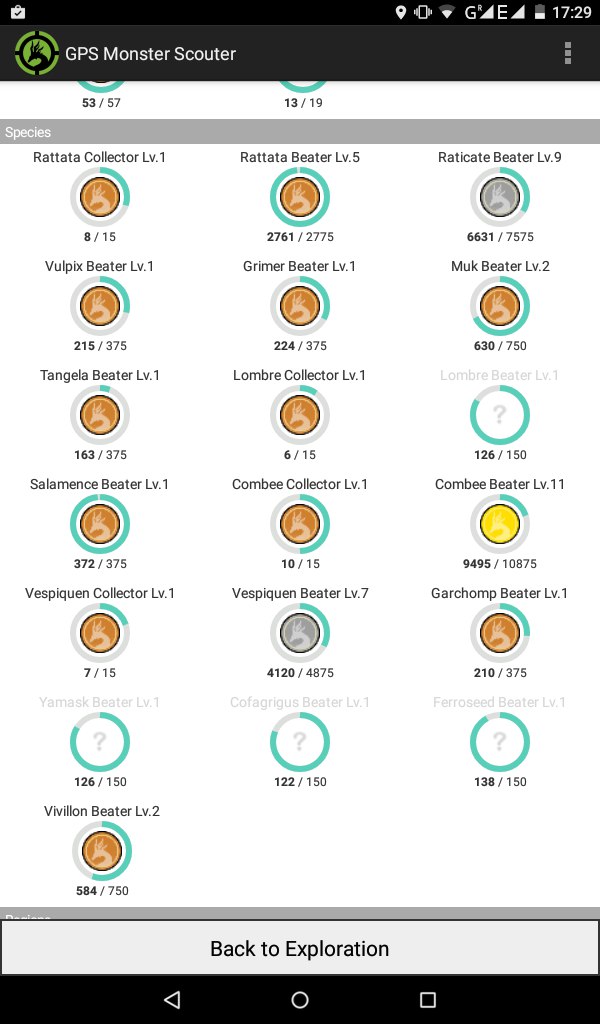Select Raticate Beater Lv.9 medal
Viewport: 600px width, 1024px height.
[500, 197]
